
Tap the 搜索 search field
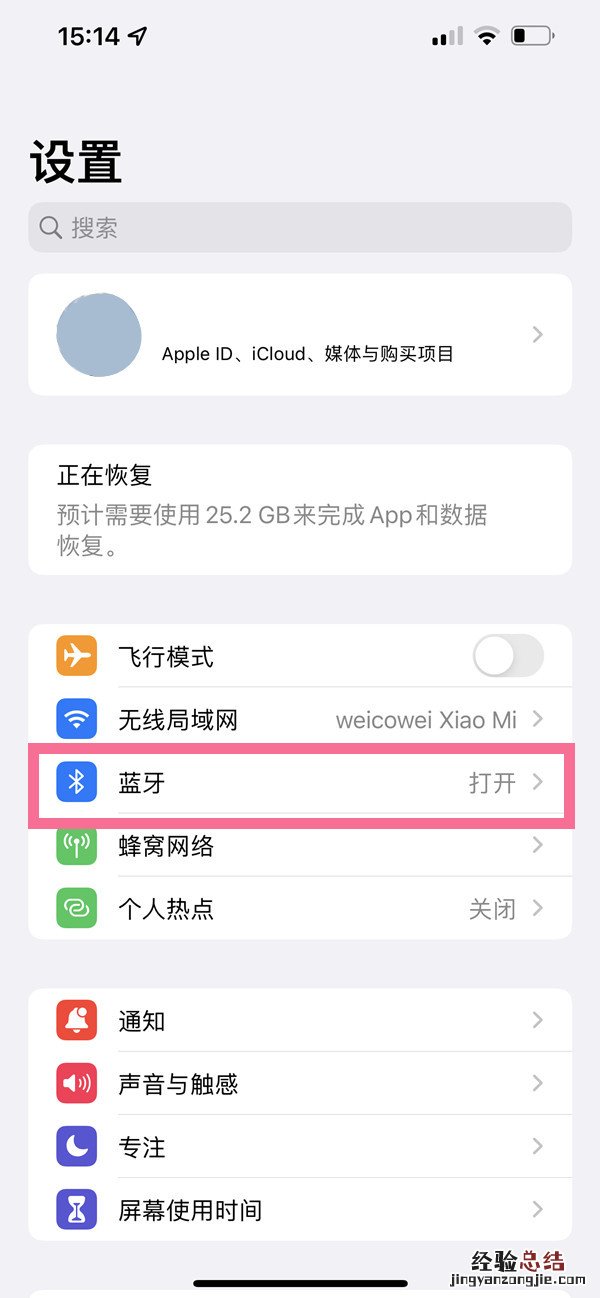pos(300,228)
